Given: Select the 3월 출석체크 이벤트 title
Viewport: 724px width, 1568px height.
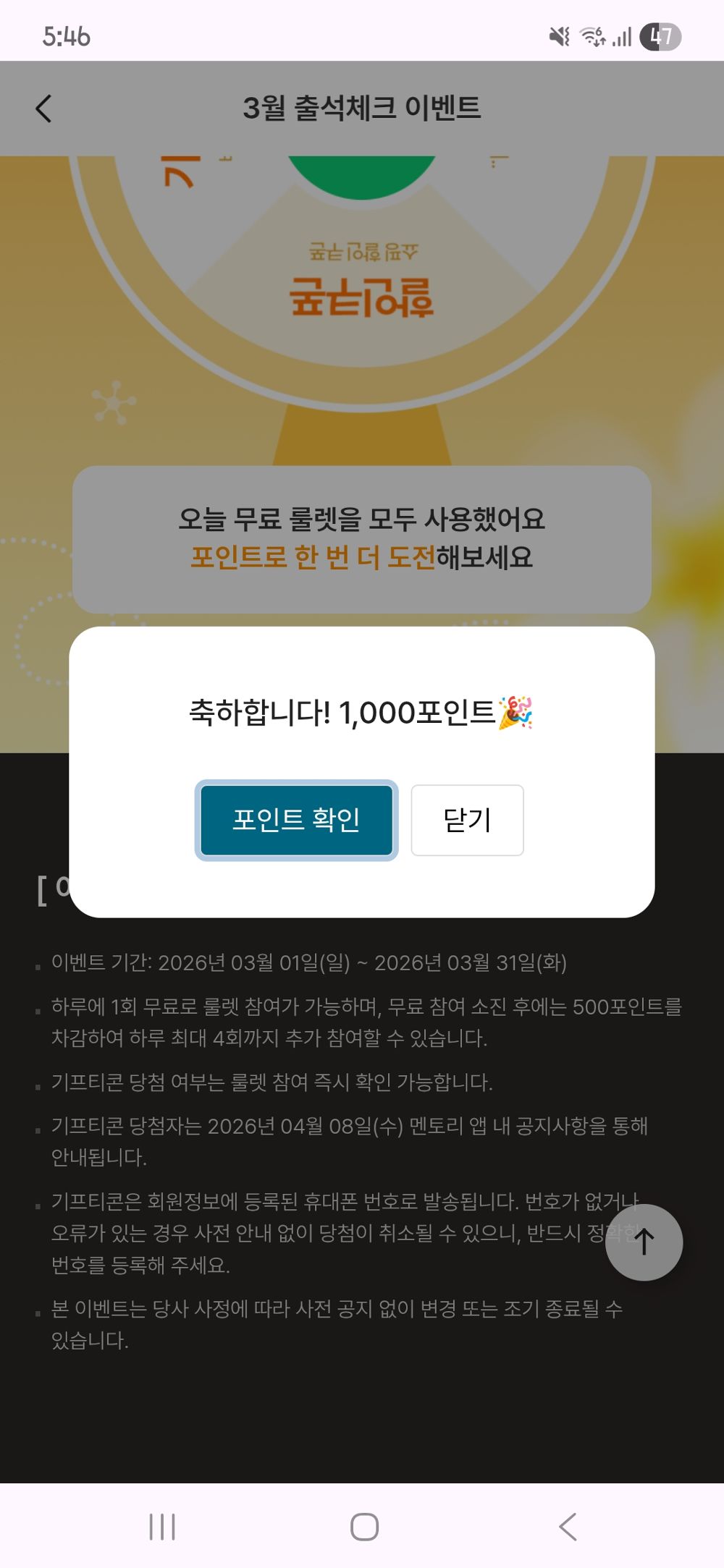Looking at the screenshot, I should pyautogui.click(x=362, y=107).
